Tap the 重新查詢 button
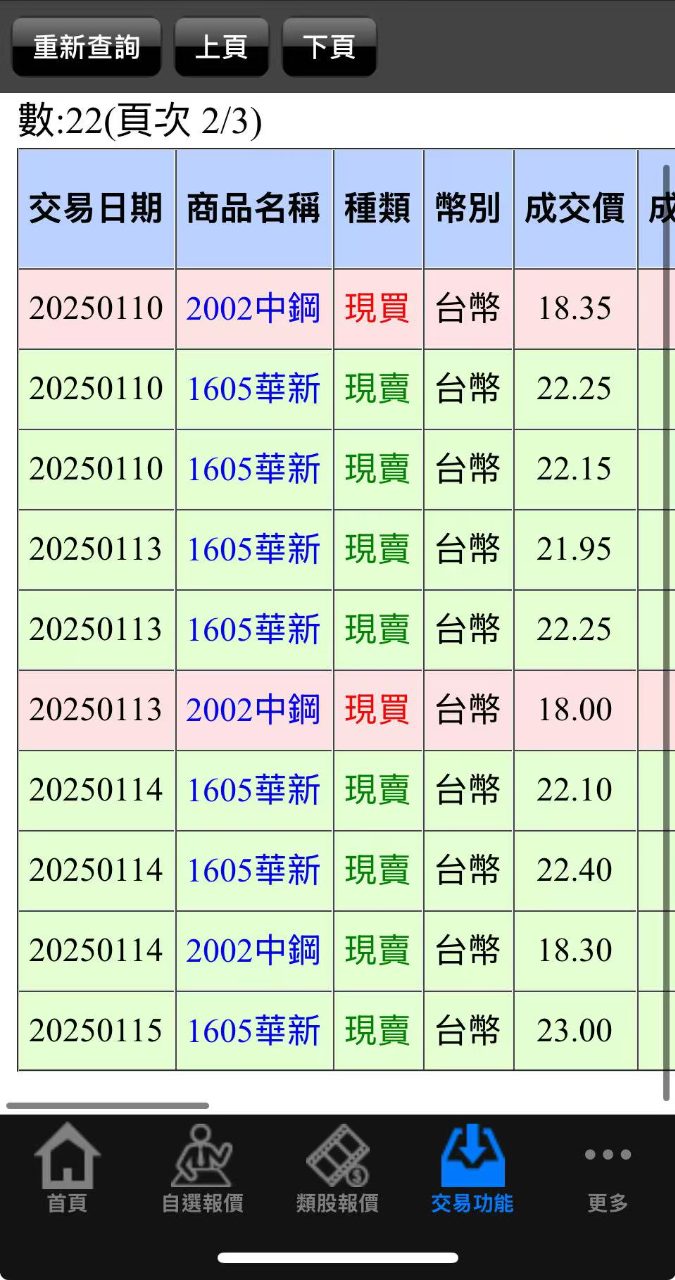The image size is (675, 1280). coord(86,47)
